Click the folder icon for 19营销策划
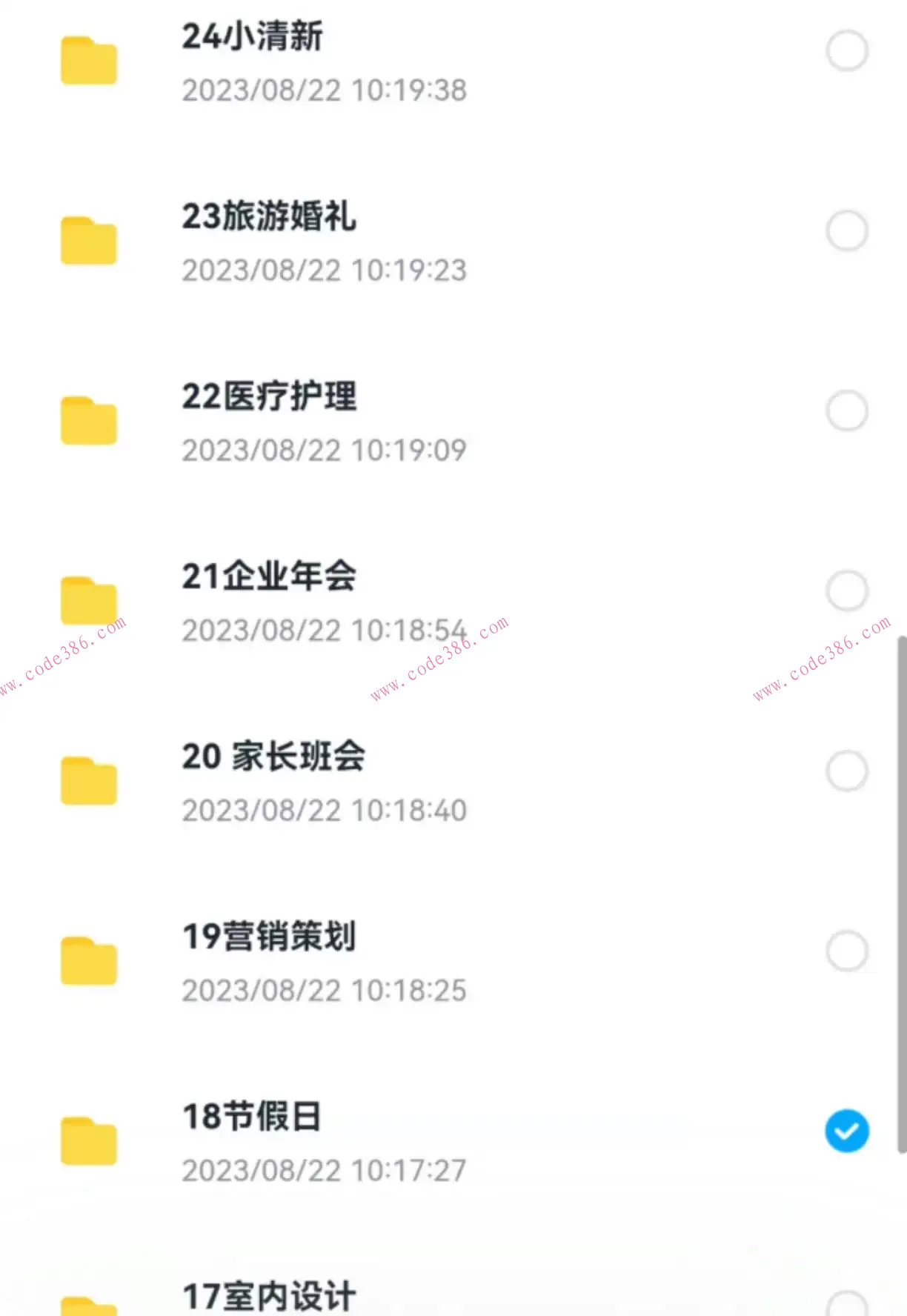 [x=88, y=963]
